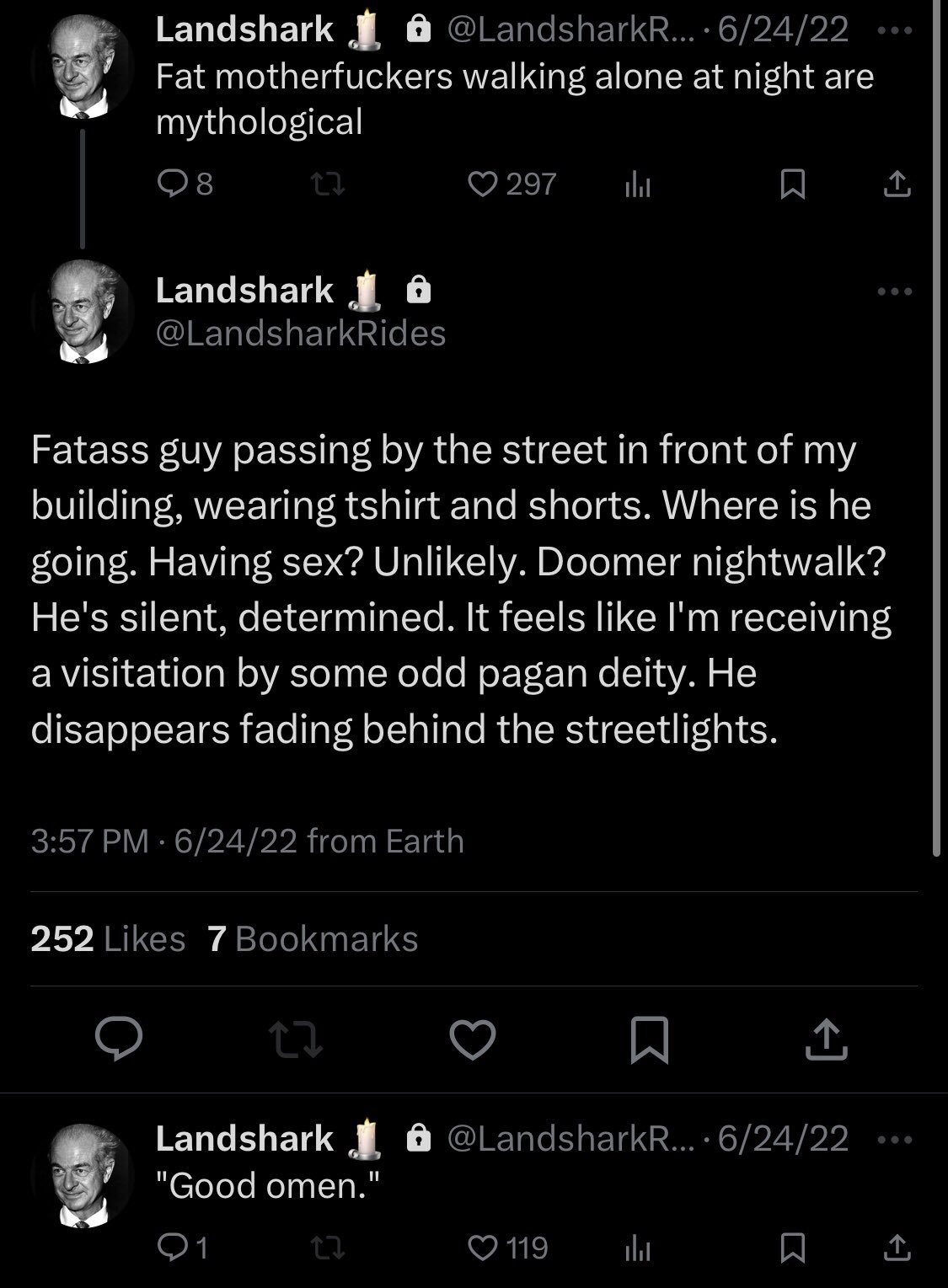Like the "Good omen." tweet
948x1288 pixels.
[x=483, y=1248]
